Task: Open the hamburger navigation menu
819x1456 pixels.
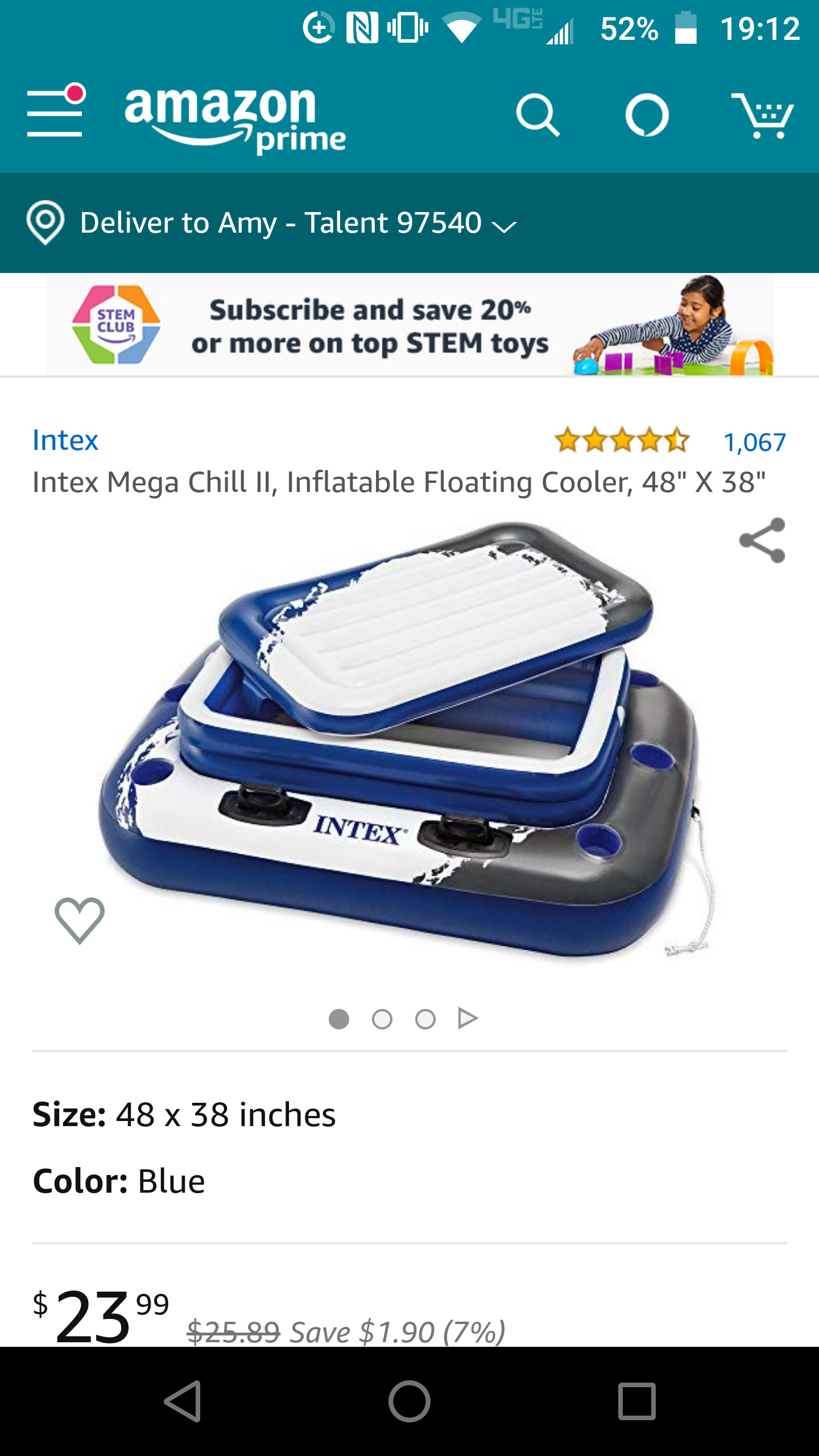Action: click(55, 113)
